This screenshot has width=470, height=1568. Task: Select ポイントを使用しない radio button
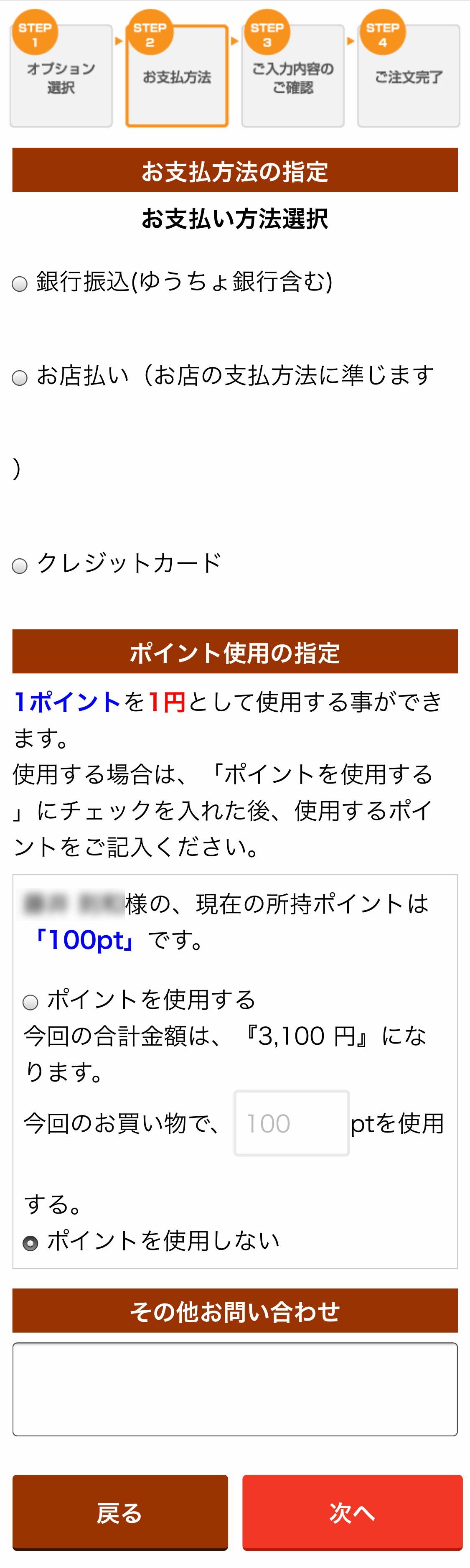[30, 1243]
